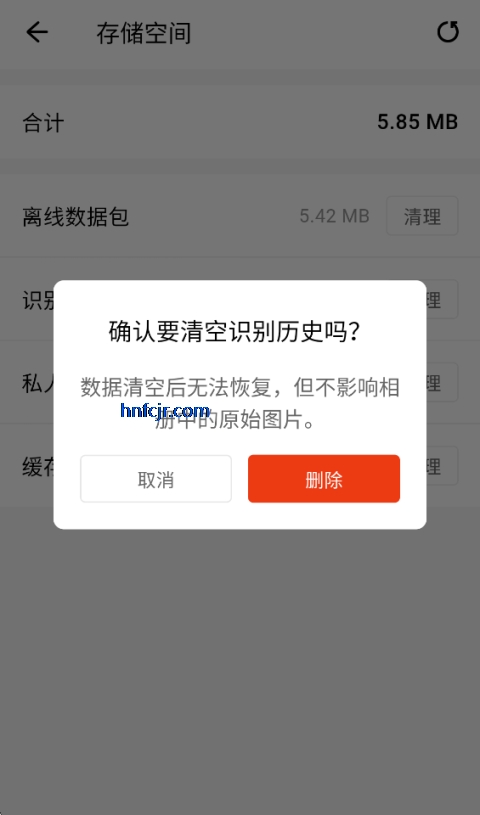Tap 取消 to cancel clearing history
Screen dimensions: 480x815
[155, 479]
